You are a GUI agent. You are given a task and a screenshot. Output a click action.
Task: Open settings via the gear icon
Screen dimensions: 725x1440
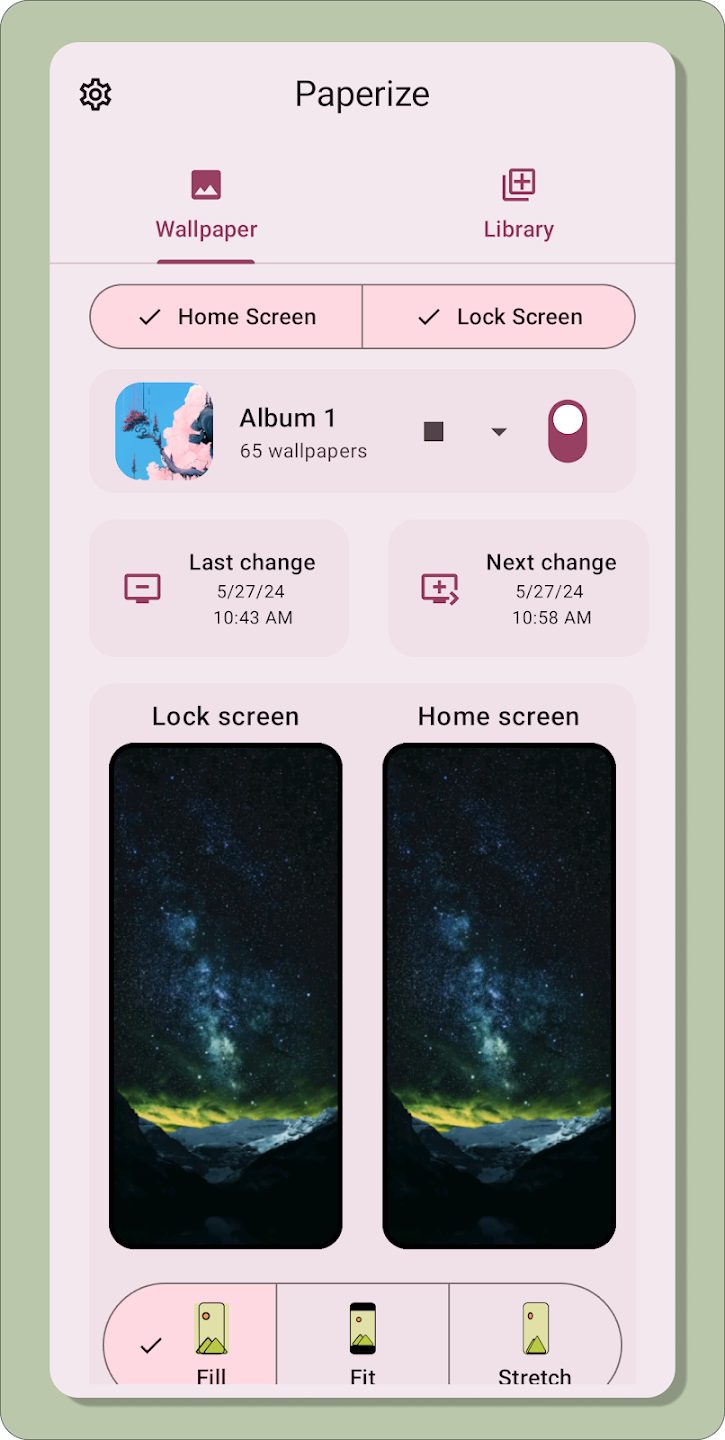(95, 95)
